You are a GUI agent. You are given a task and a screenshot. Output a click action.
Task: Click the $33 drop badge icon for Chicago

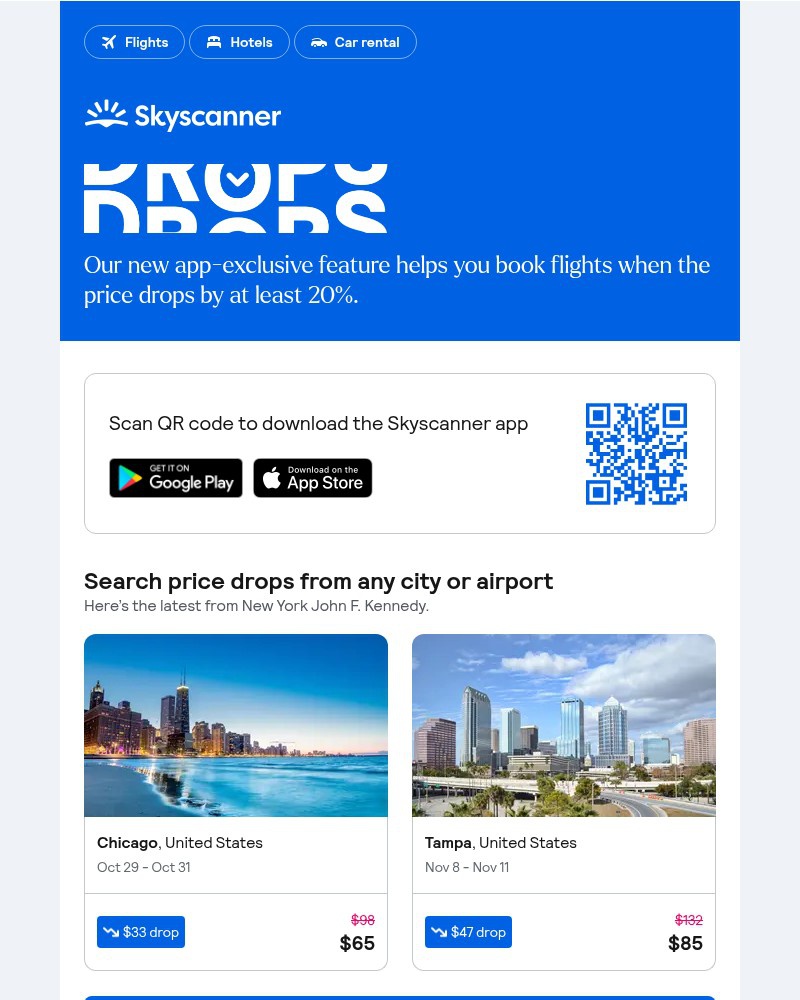pos(111,931)
